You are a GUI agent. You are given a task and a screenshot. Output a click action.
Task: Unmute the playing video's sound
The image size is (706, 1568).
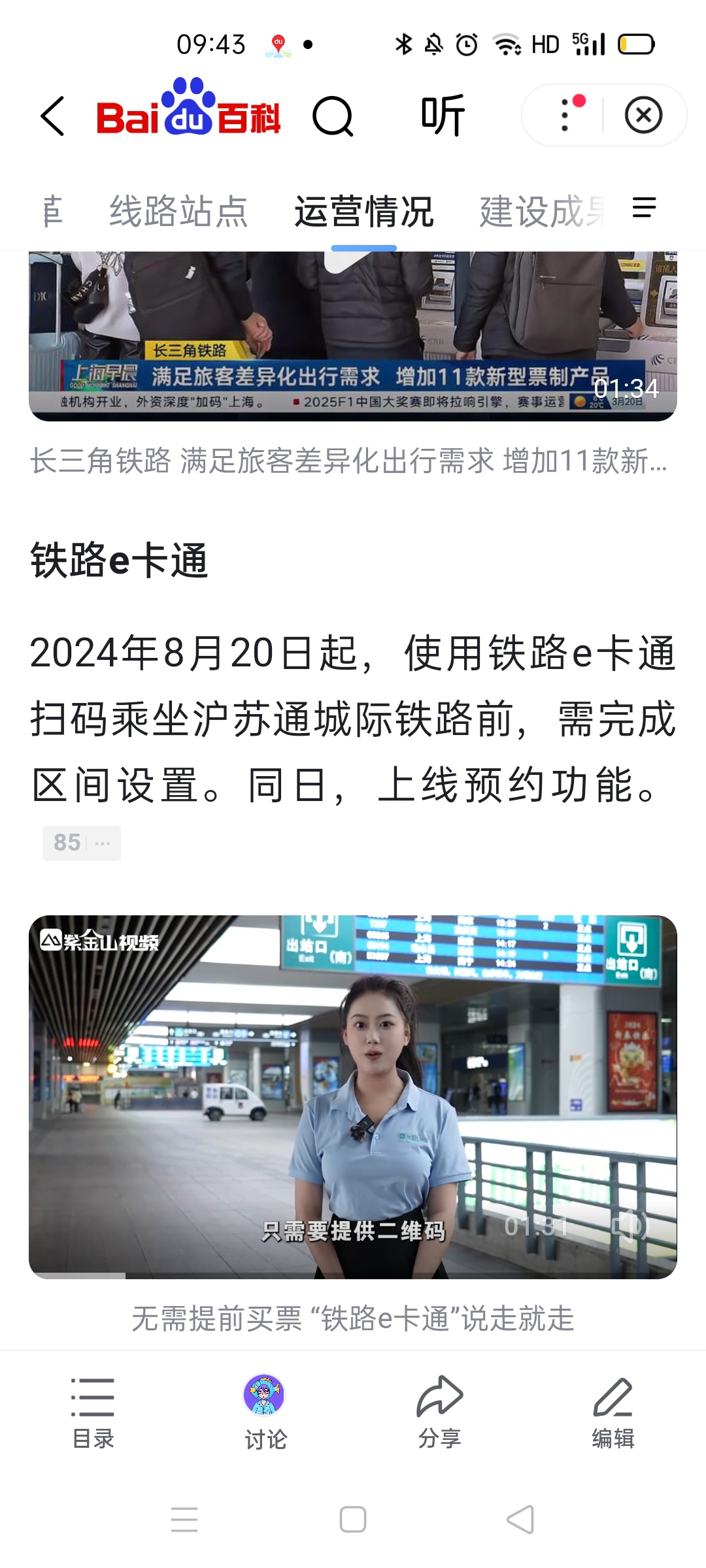(630, 1226)
